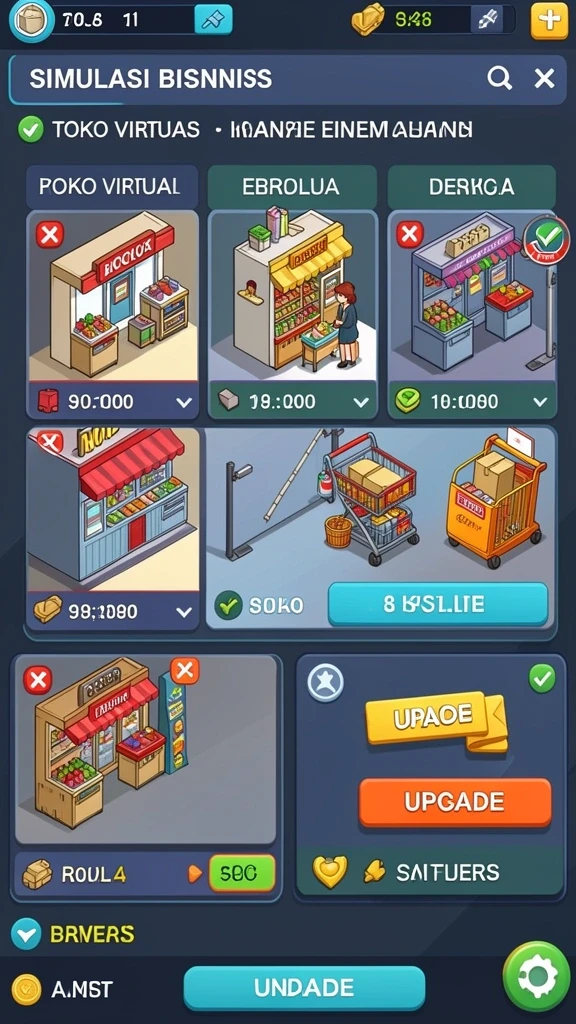Switch to the Ebrolua tab
The image size is (576, 1024).
point(291,187)
